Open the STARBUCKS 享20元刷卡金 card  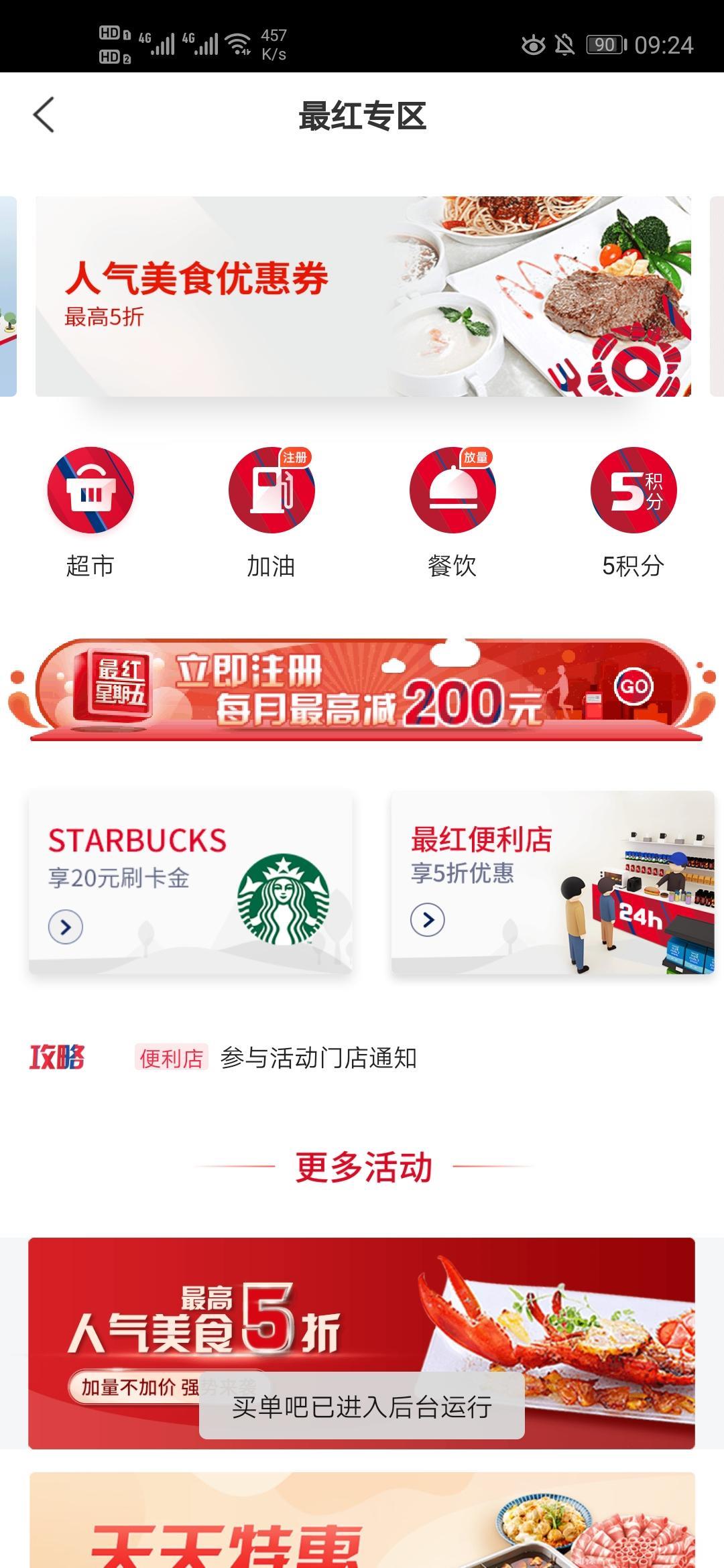[190, 881]
